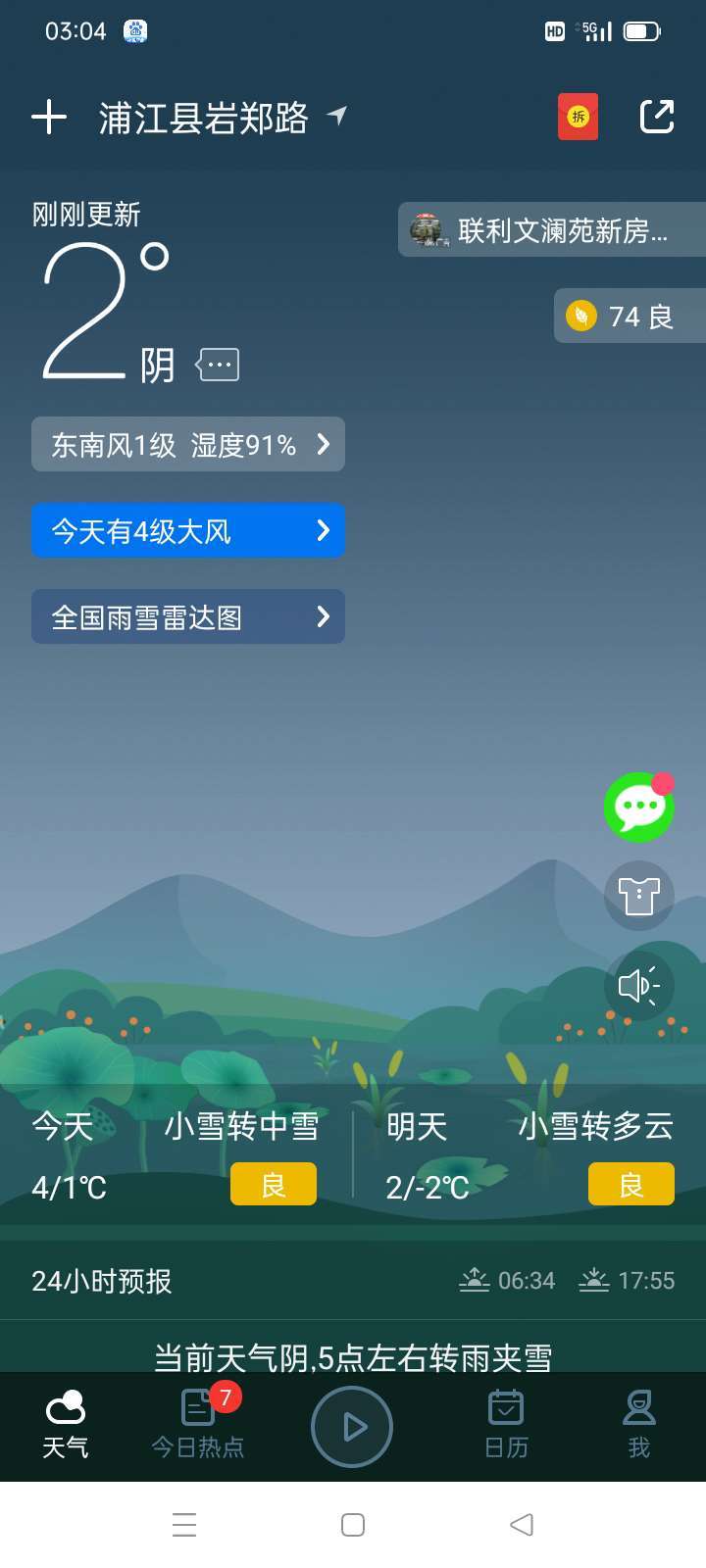Open 今天有4级大风 alert
This screenshot has width=706, height=1568.
tap(188, 531)
